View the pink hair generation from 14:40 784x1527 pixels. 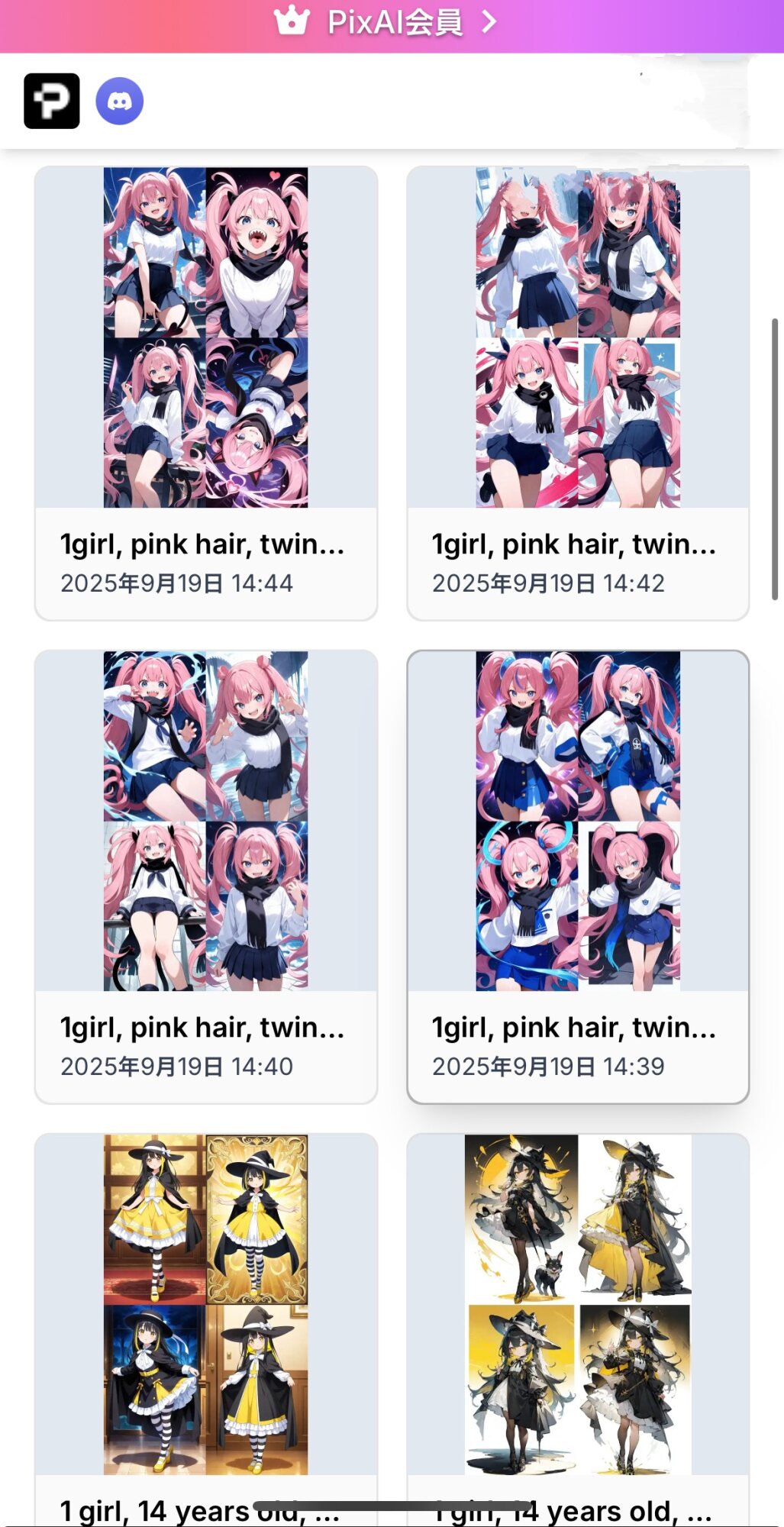[206, 876]
